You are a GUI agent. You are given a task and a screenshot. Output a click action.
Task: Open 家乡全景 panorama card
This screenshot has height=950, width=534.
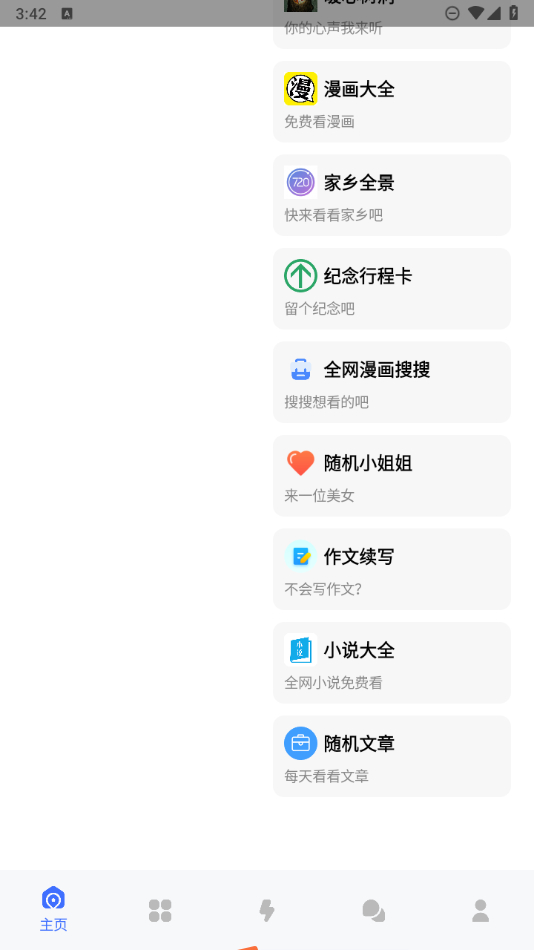point(392,195)
